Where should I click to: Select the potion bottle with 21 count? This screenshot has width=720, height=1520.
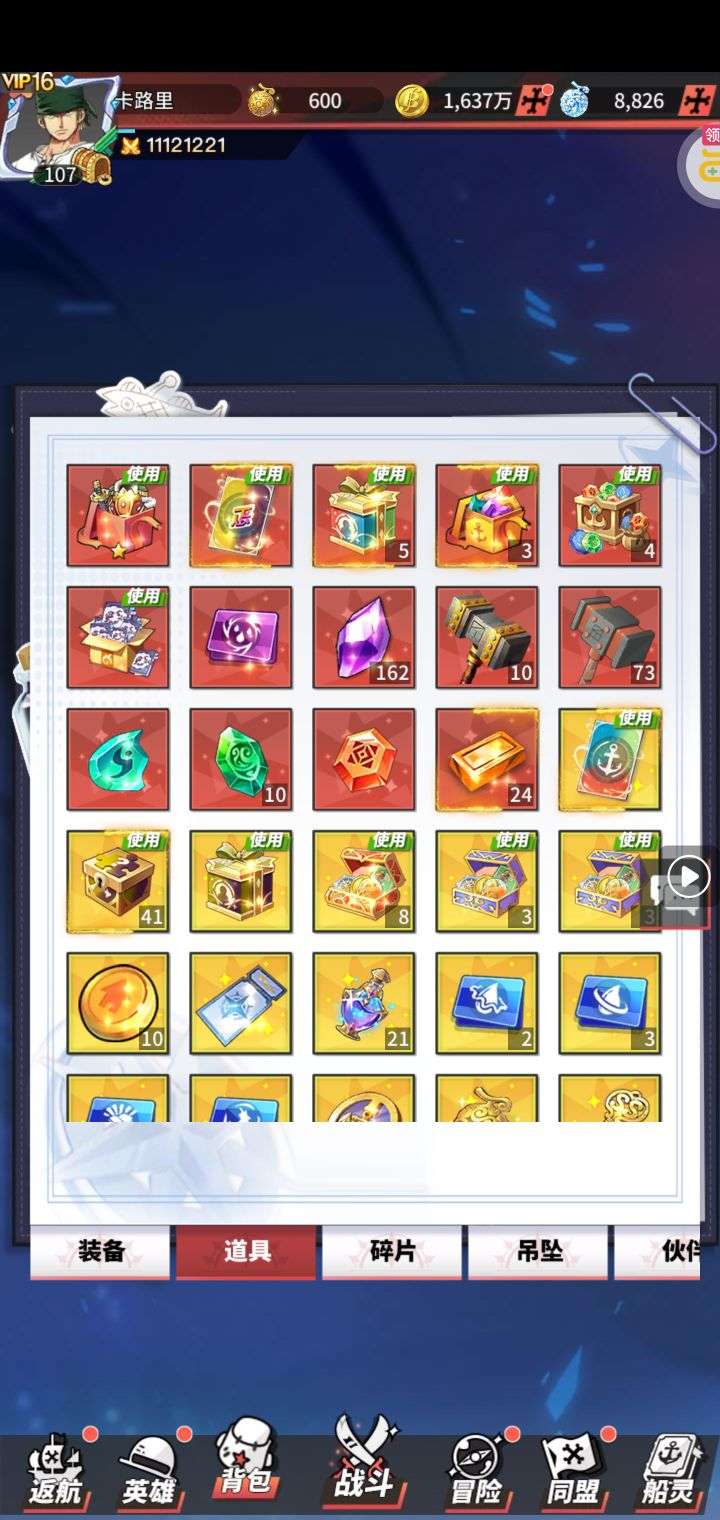[x=364, y=1004]
